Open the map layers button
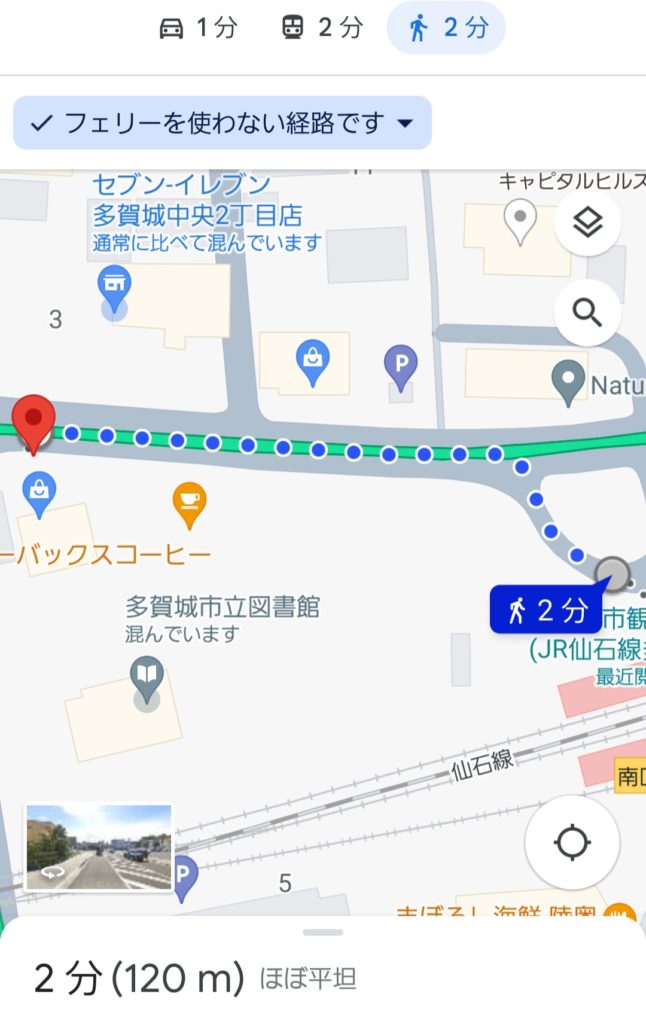Screen dimensions: 646x1024 [x=588, y=222]
